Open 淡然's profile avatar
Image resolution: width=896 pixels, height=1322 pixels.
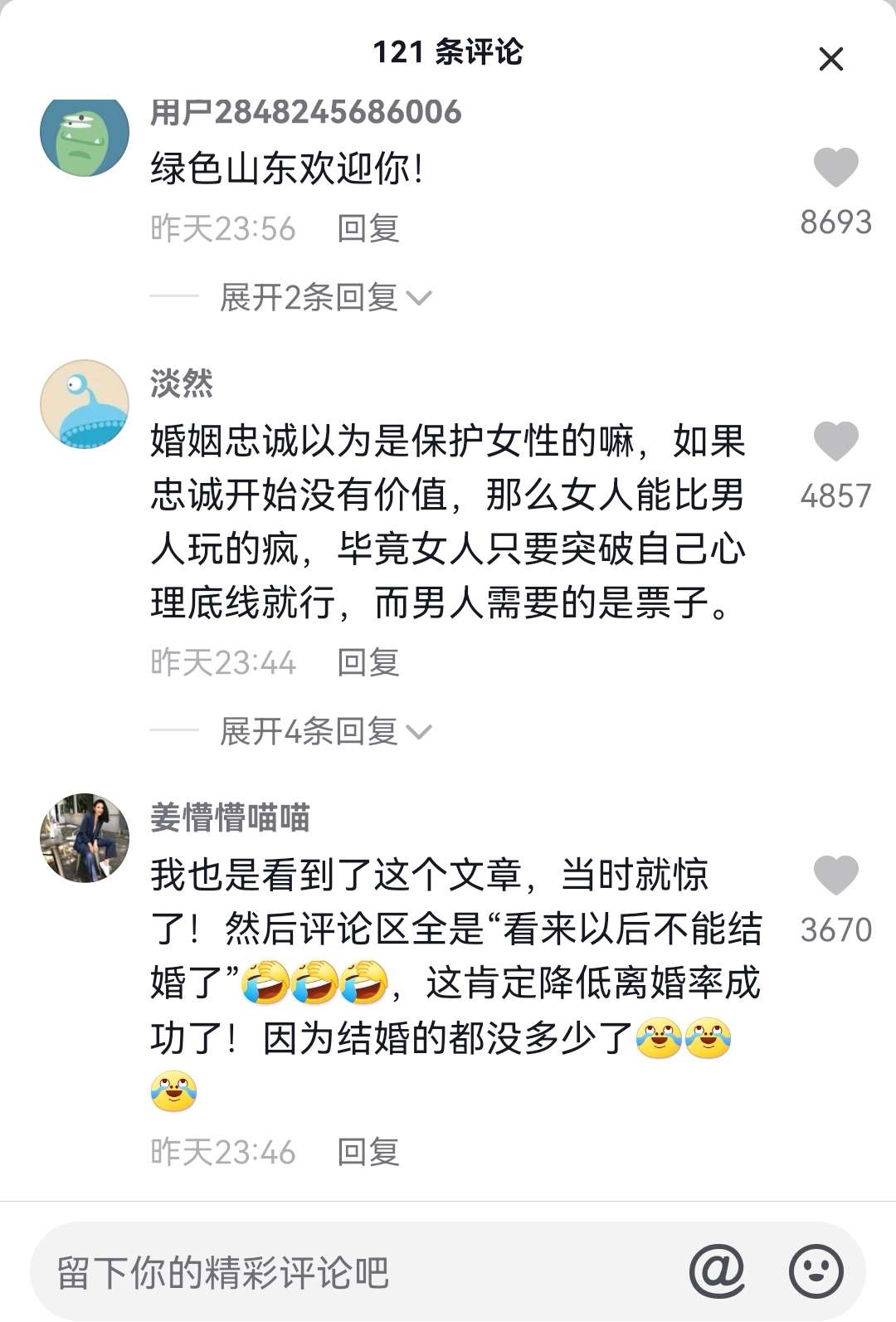pyautogui.click(x=85, y=404)
